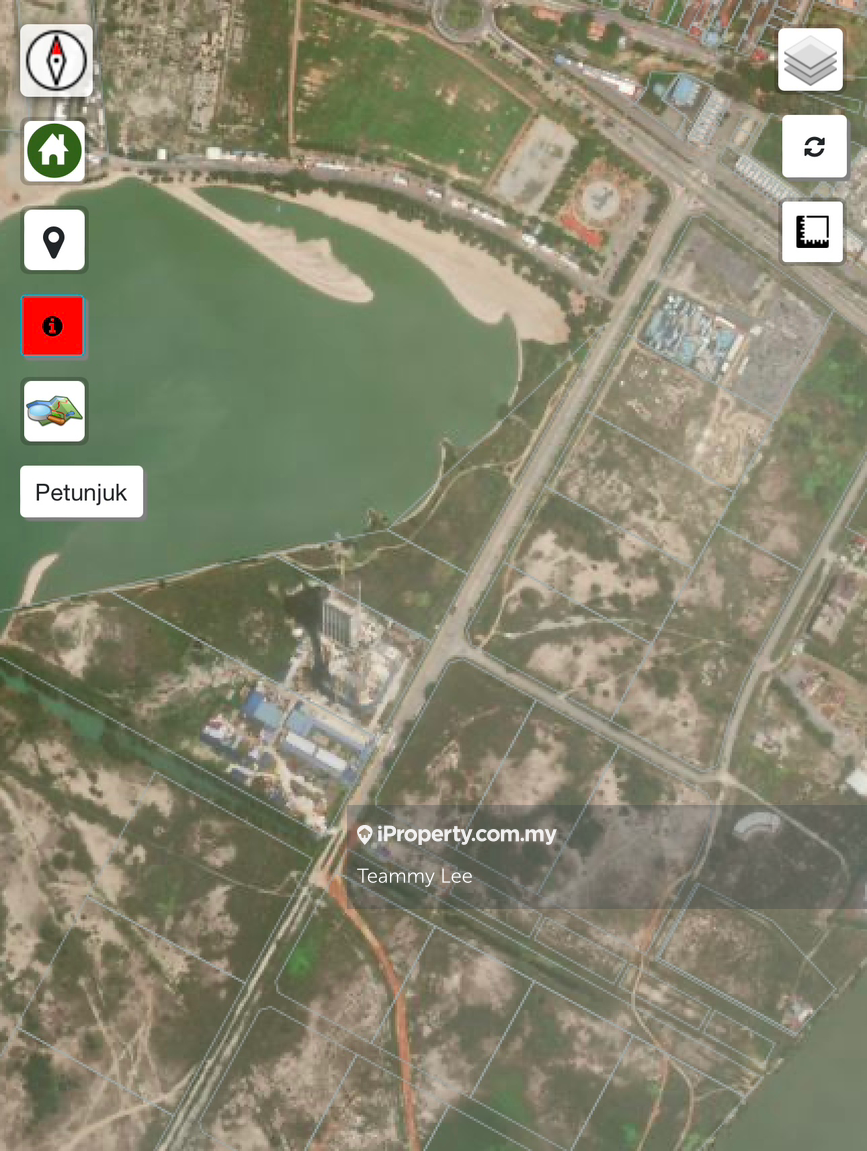867x1151 pixels.
Task: Open the Petunjuk legend panel
Action: tap(82, 491)
